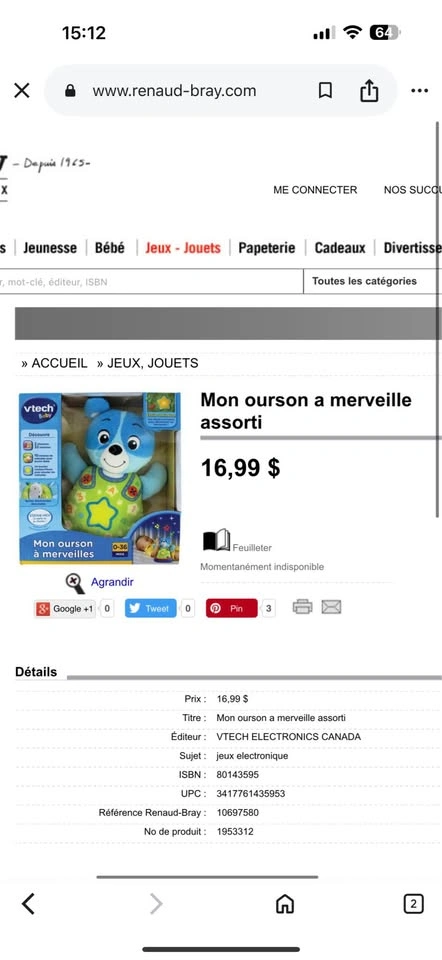Pin this product on Pinterest

tap(231, 609)
